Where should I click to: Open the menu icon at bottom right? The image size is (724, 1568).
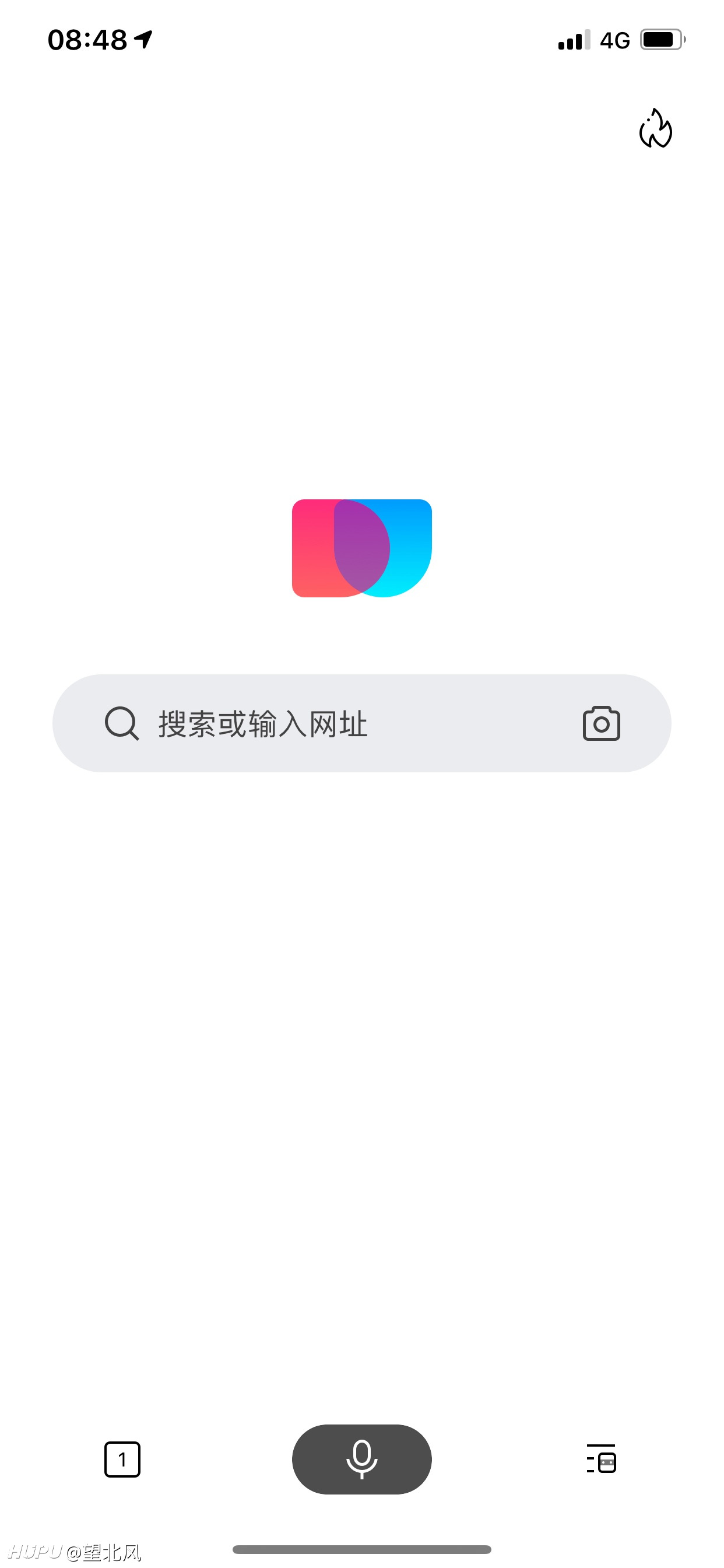[x=601, y=1458]
